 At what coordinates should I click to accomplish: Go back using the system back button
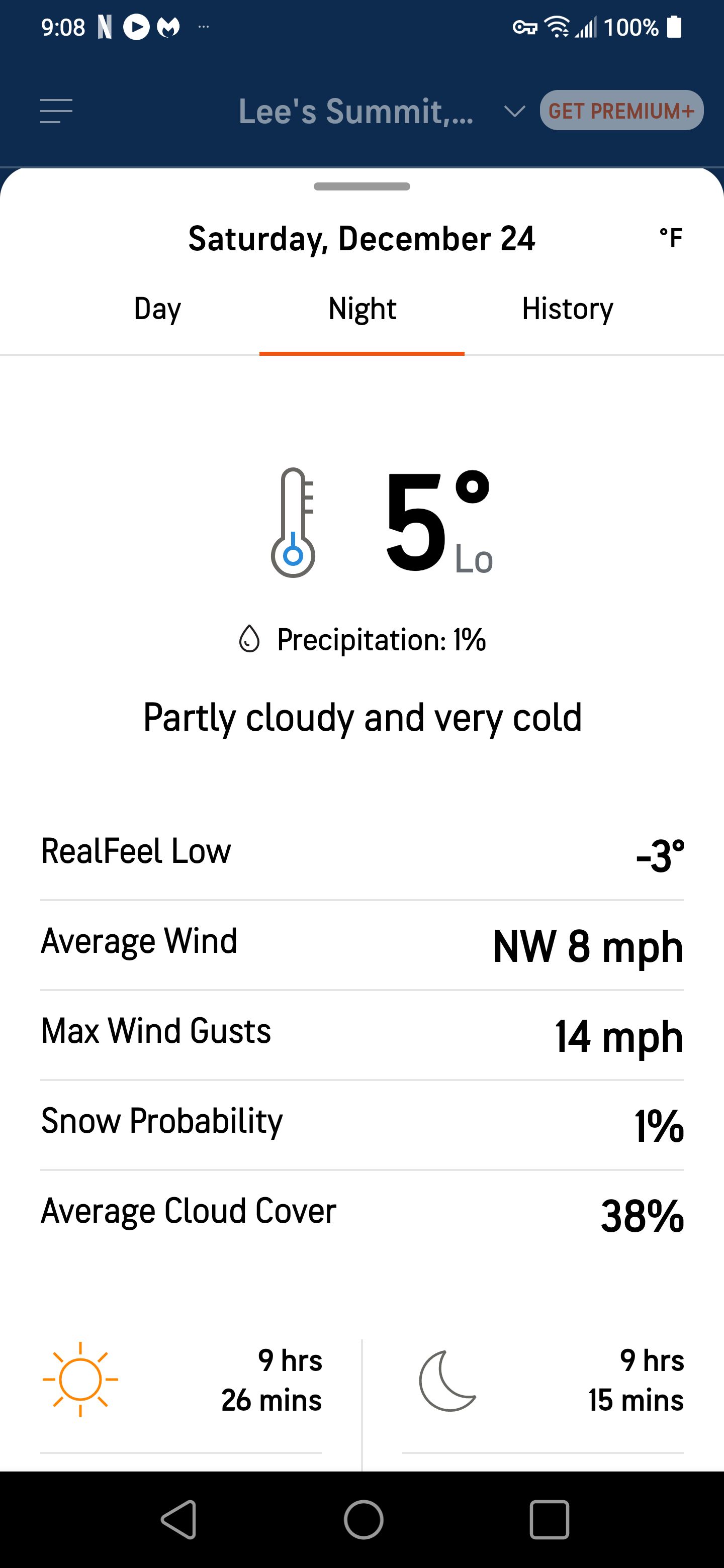(178, 1519)
